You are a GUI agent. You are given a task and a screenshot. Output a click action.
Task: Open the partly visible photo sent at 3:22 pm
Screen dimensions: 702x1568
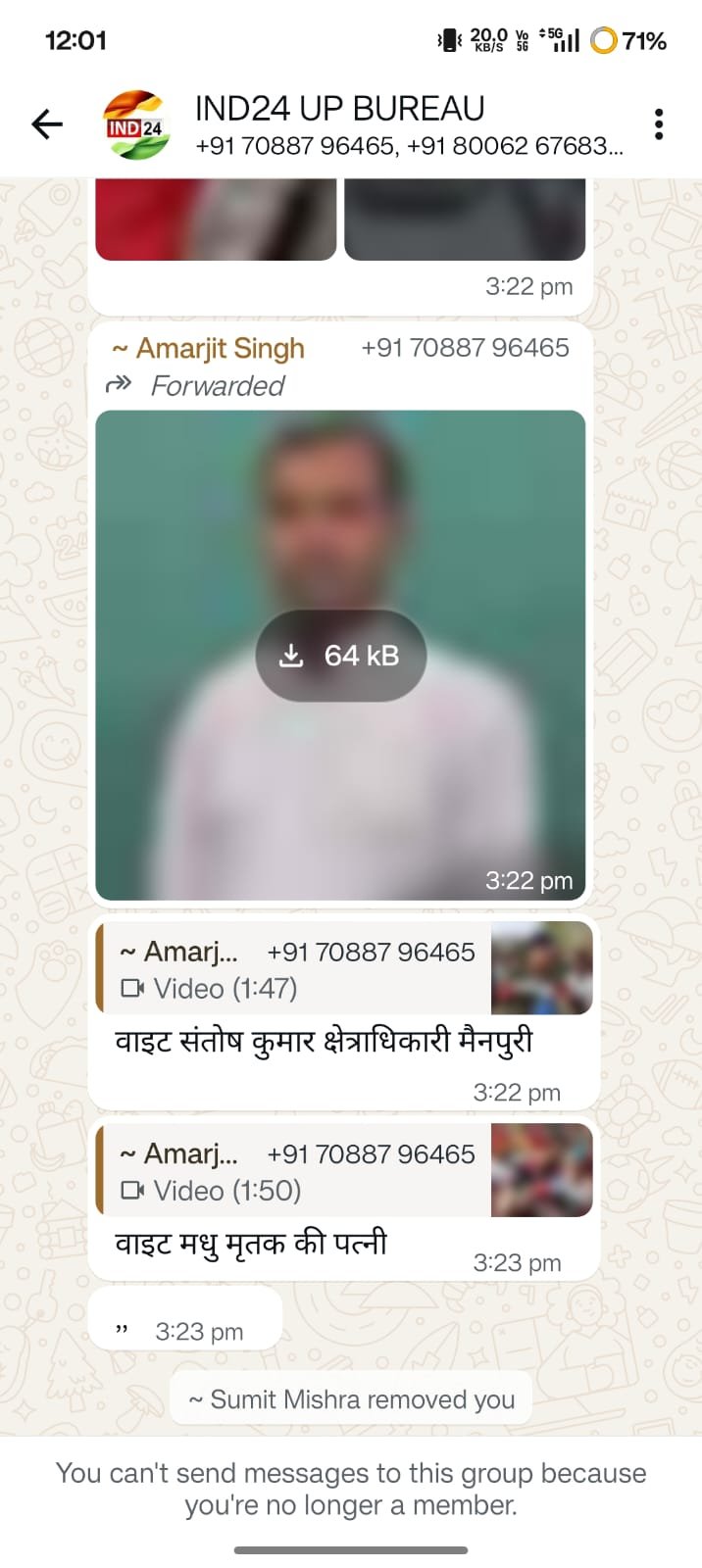click(216, 220)
